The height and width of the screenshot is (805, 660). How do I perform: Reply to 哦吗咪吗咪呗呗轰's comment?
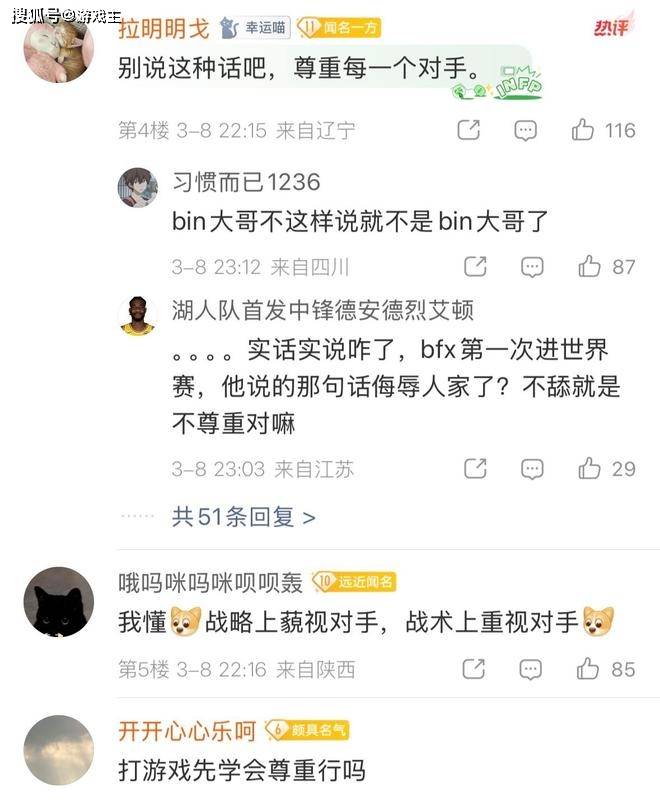pos(532,669)
